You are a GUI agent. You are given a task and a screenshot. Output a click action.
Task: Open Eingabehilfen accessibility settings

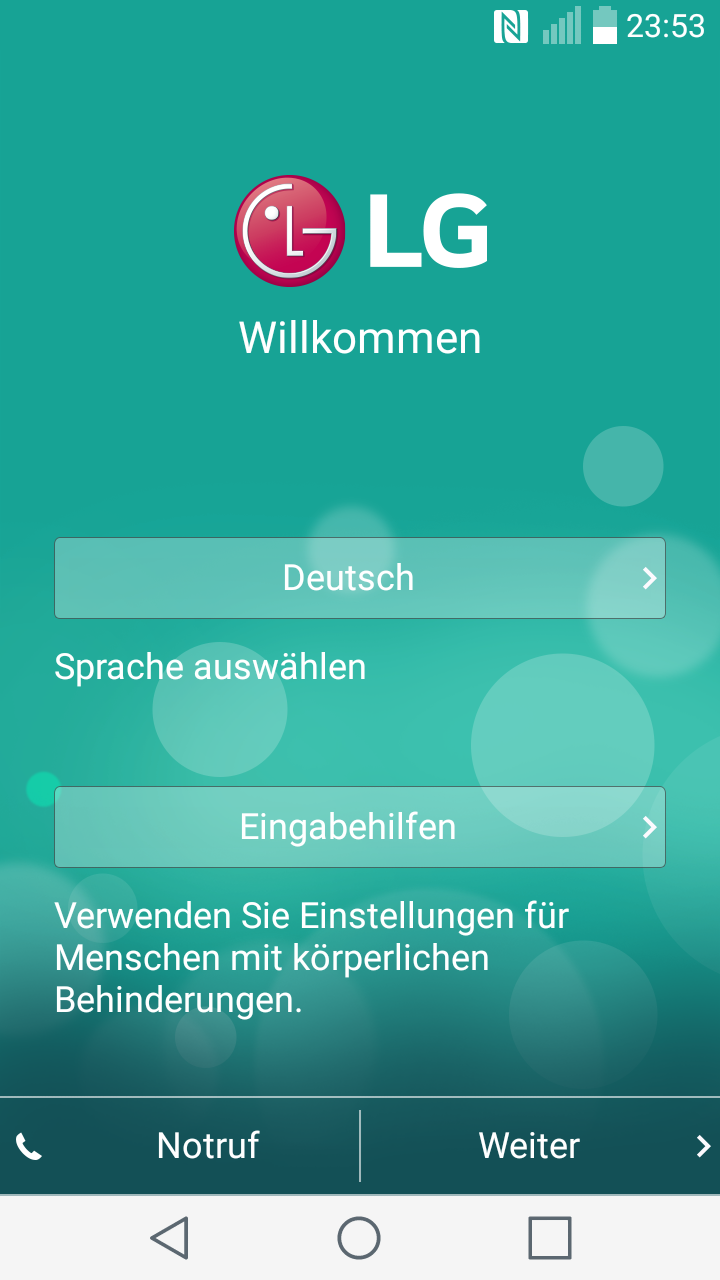360,827
